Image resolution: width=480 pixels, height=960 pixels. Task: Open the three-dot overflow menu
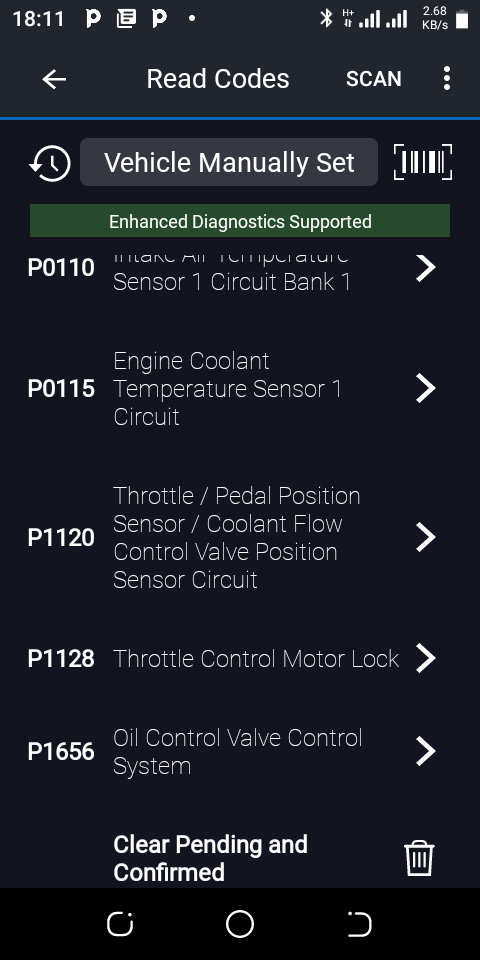447,79
